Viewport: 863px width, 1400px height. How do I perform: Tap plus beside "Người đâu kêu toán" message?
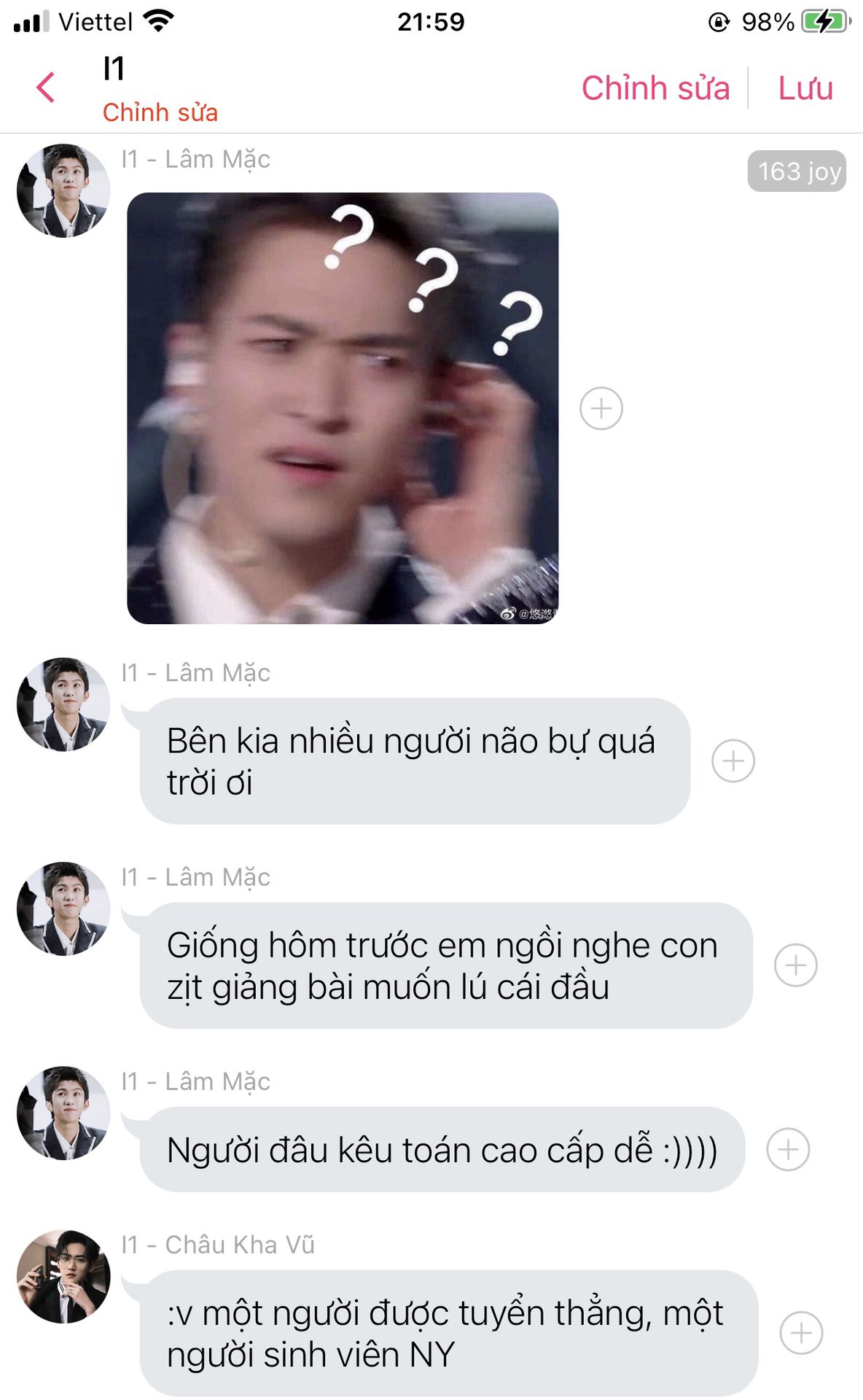pos(788,1150)
